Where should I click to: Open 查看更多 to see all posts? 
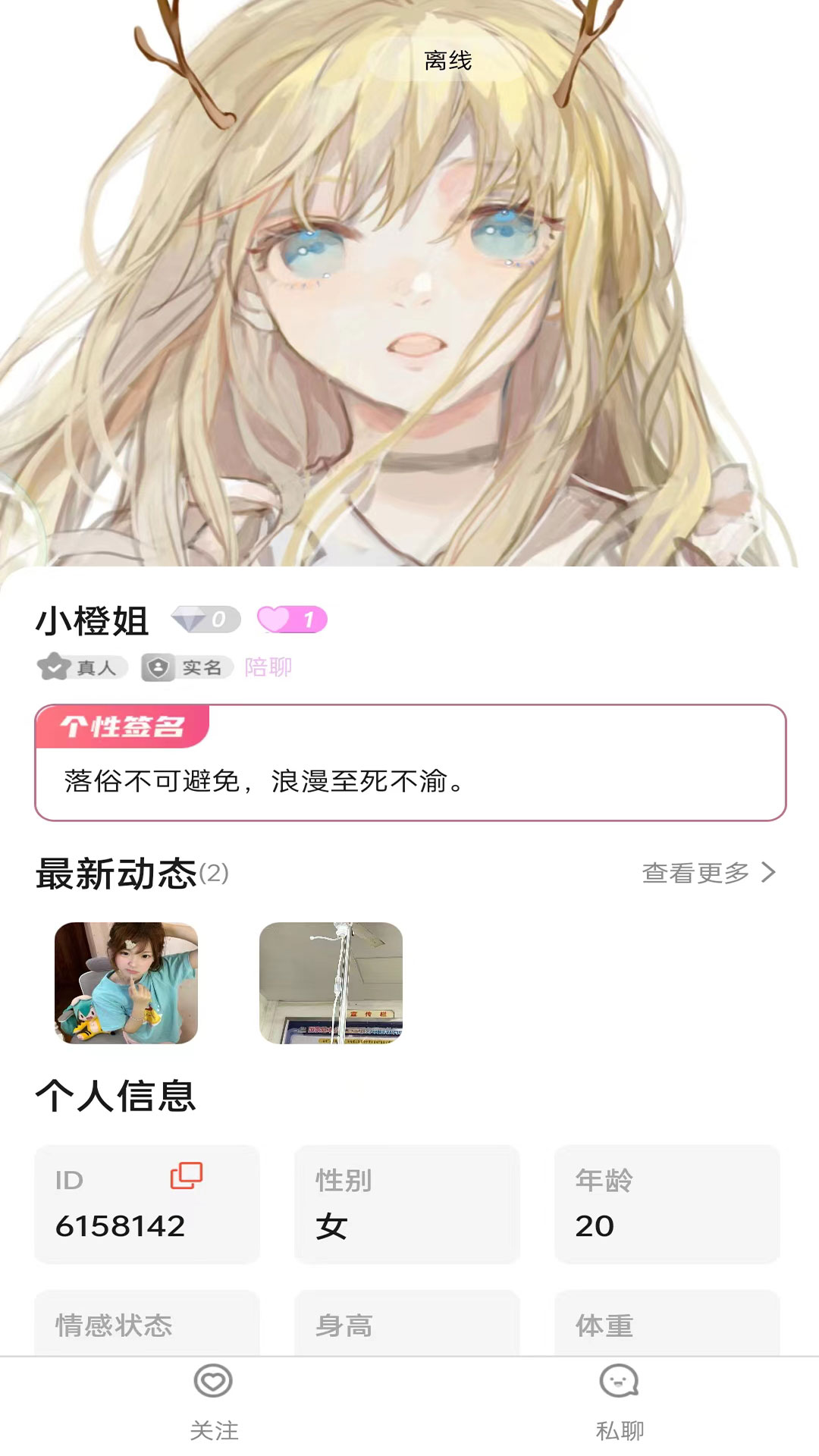[708, 873]
